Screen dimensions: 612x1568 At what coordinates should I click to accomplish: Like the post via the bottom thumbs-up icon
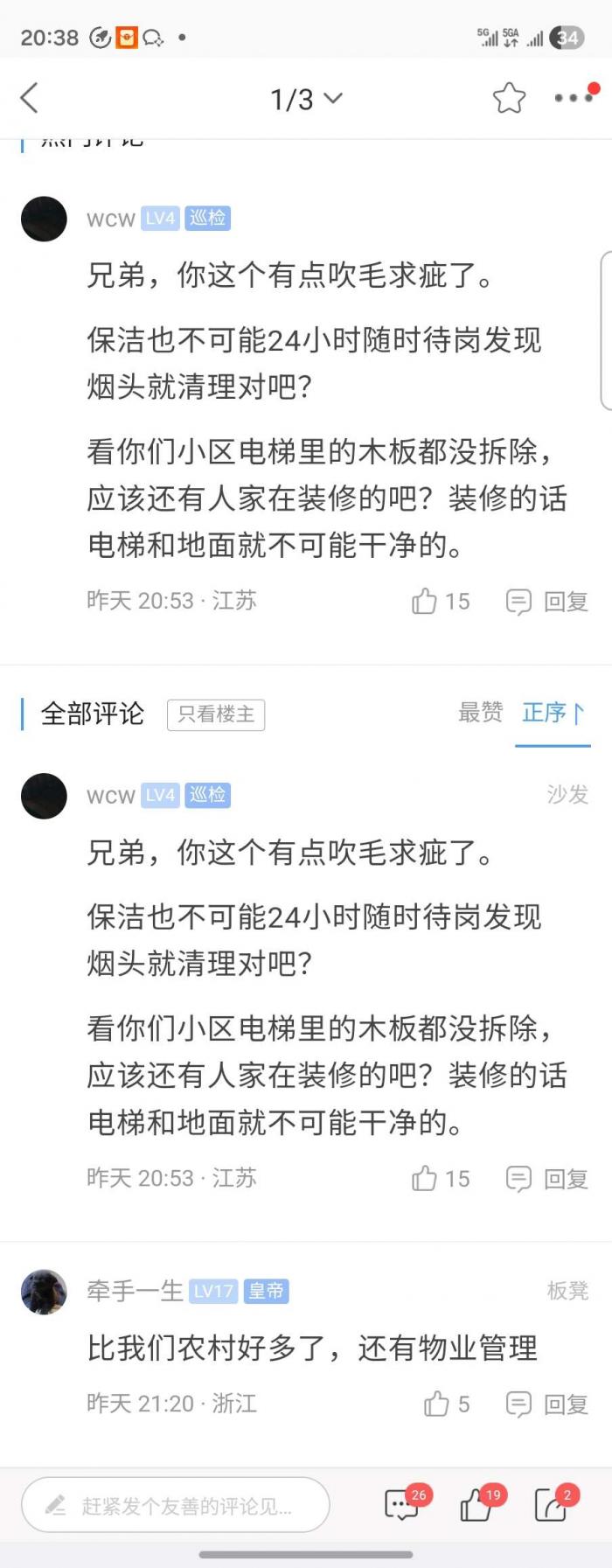(476, 1505)
